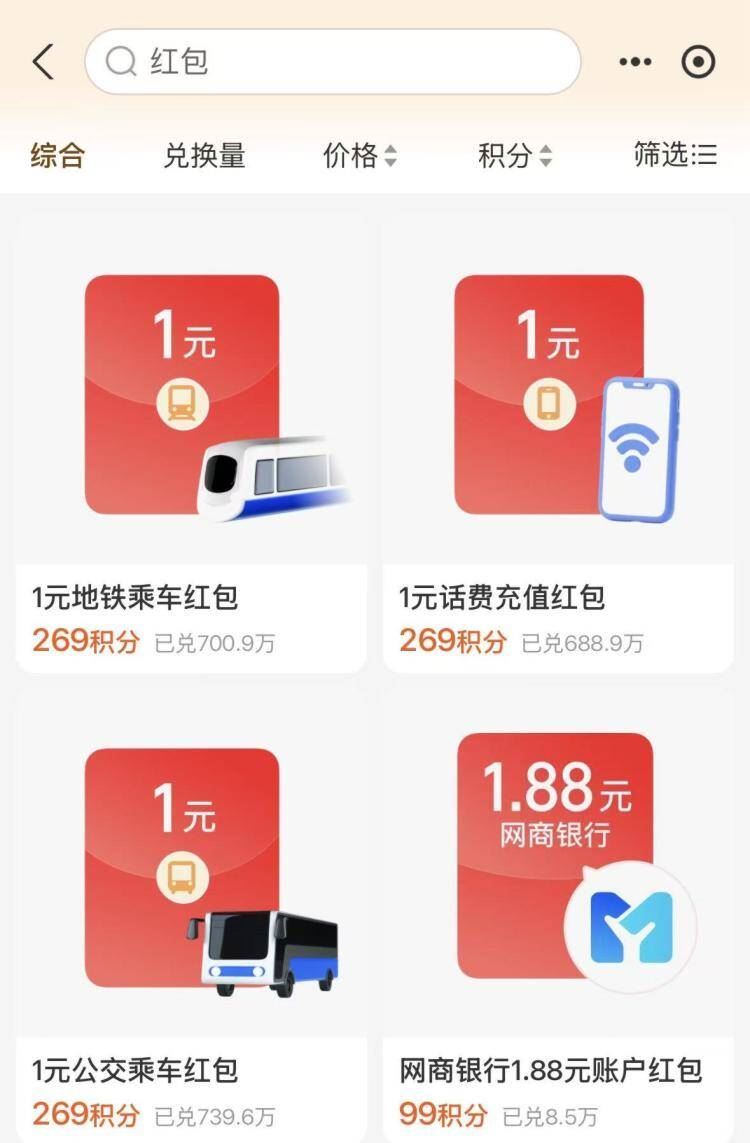Open the more options ellipsis menu

point(635,61)
